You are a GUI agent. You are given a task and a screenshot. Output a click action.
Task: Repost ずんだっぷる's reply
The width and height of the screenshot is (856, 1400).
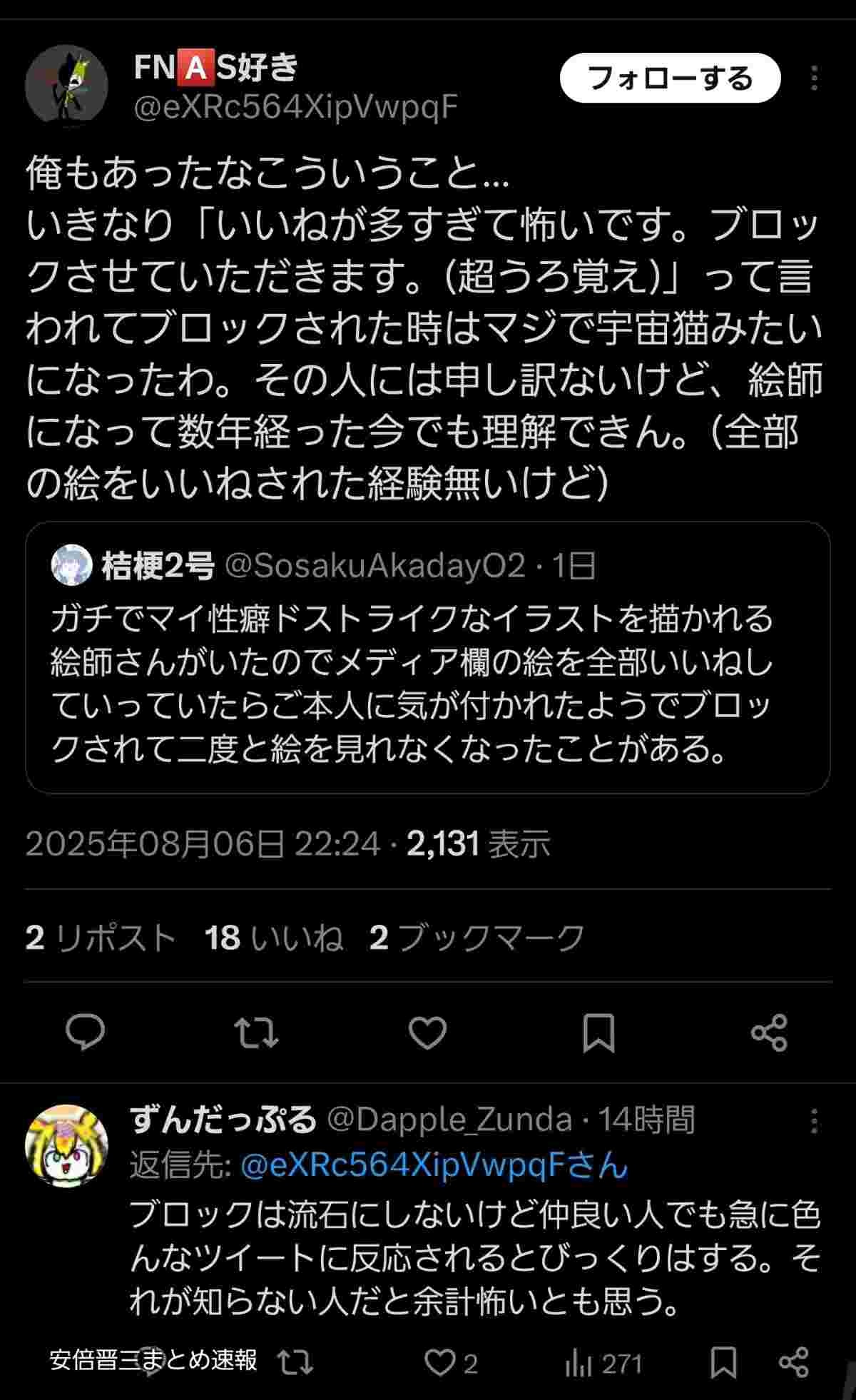(x=295, y=1364)
